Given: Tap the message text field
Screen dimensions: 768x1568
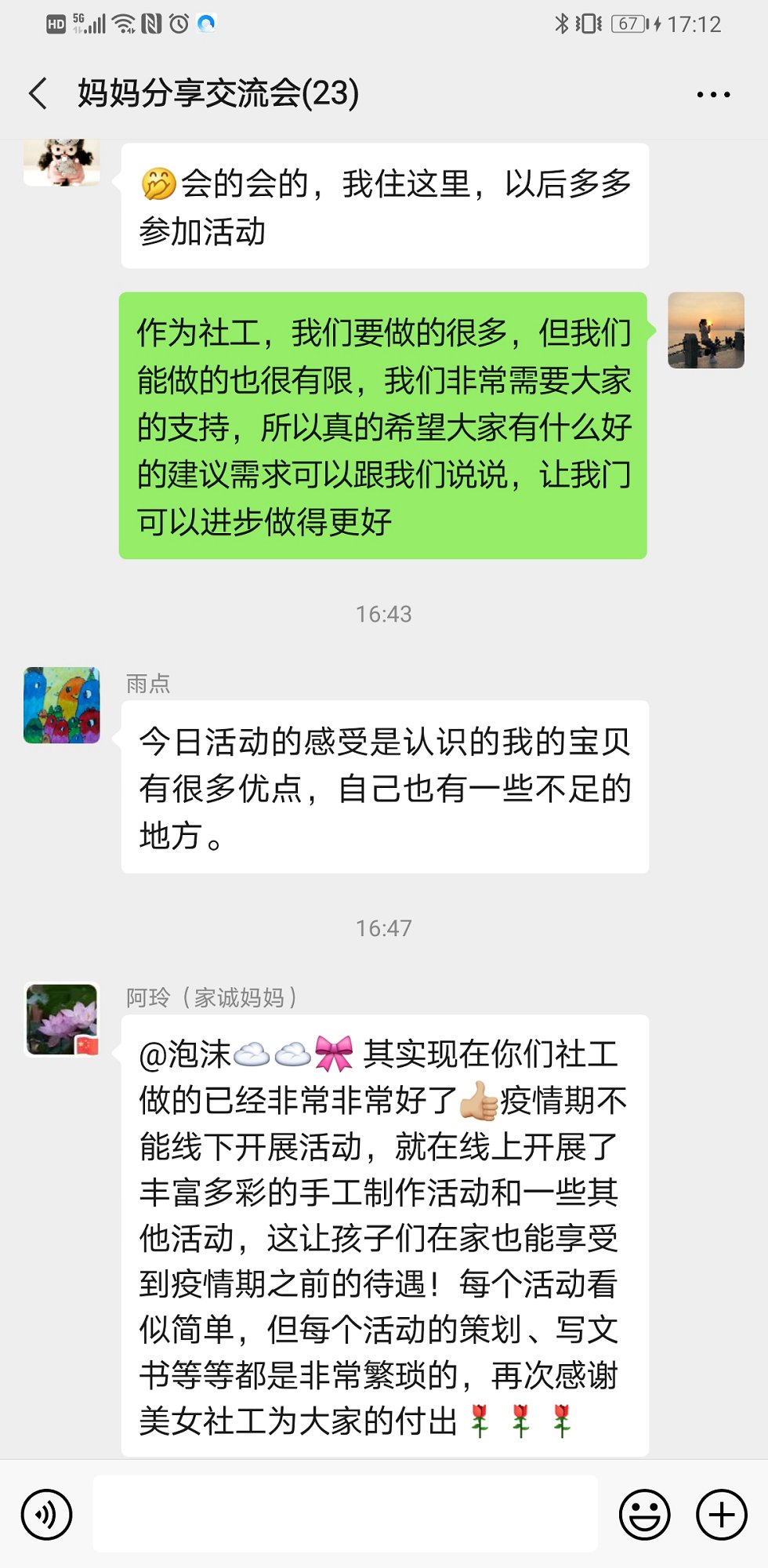Looking at the screenshot, I should (x=345, y=1514).
